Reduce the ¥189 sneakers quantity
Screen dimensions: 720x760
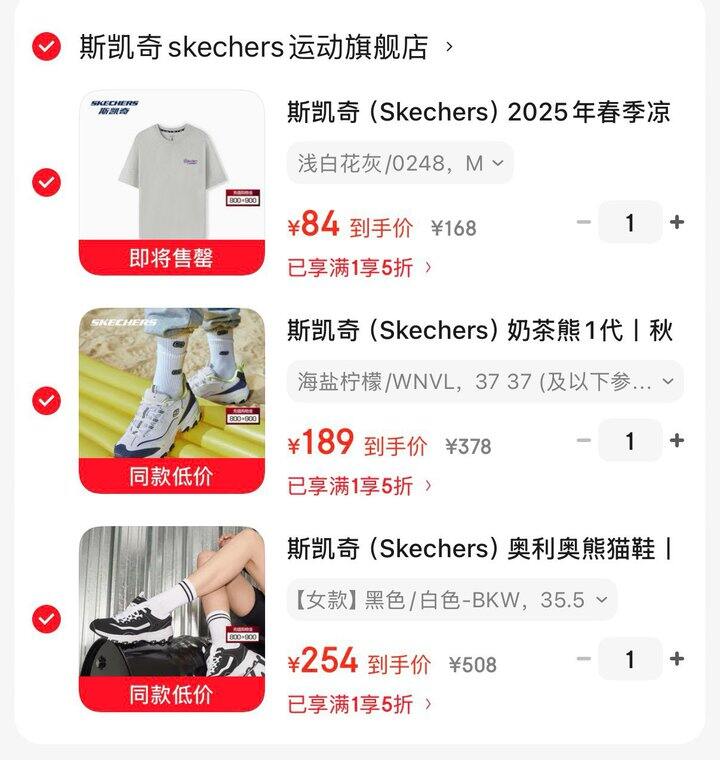click(x=584, y=440)
